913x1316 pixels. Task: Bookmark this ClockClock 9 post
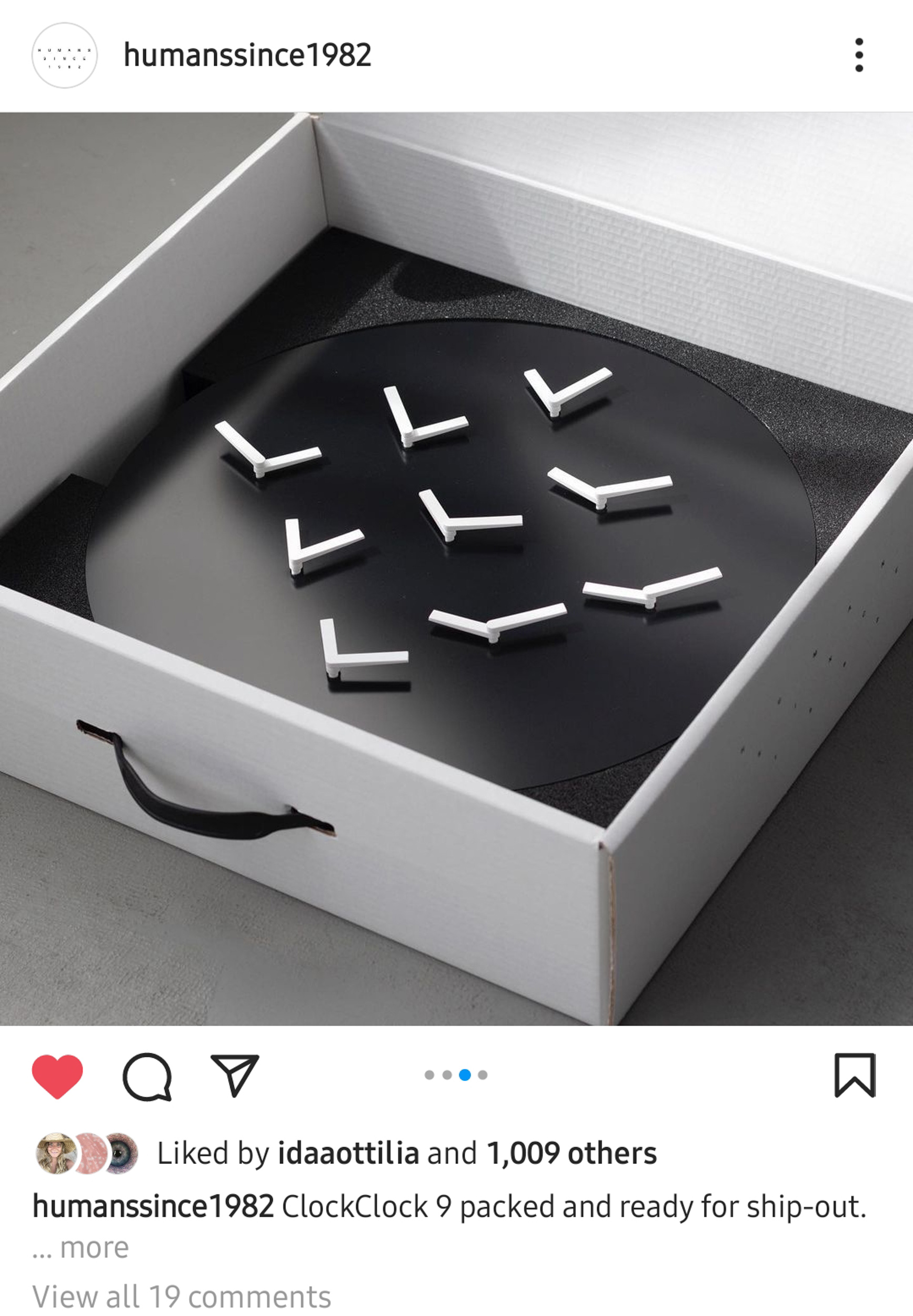point(855,1075)
